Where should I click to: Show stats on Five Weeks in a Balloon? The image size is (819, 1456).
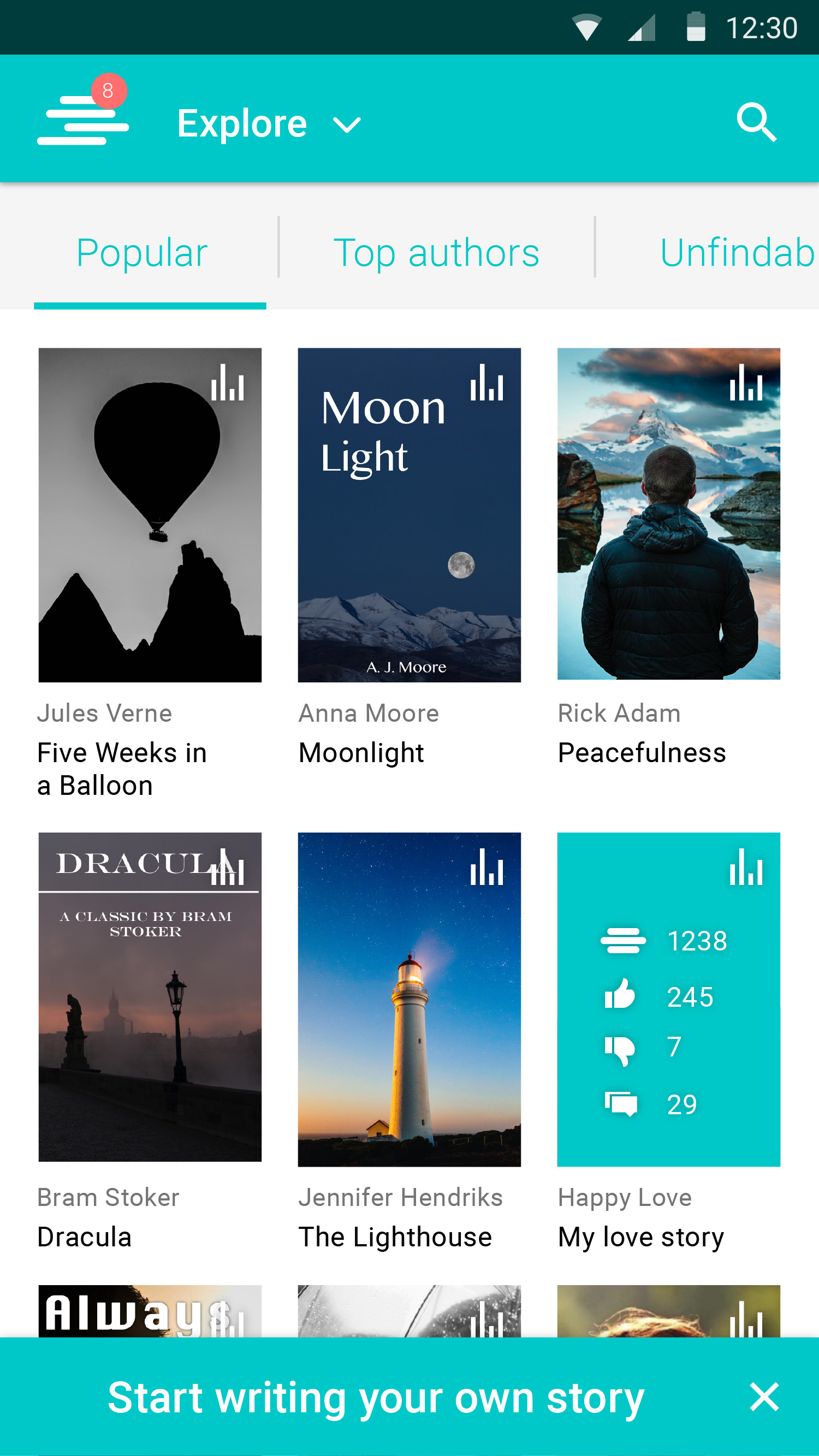227,383
